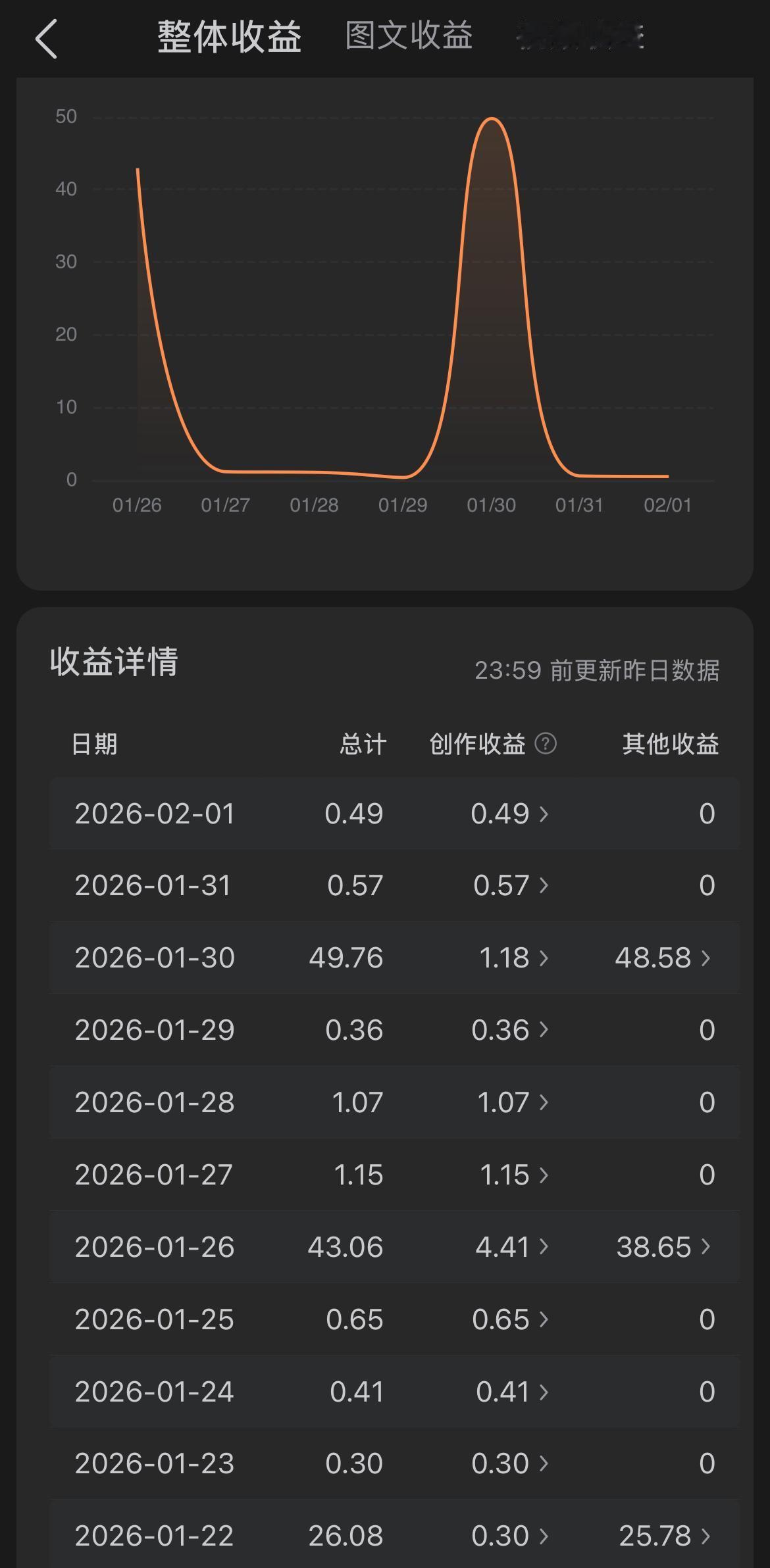Open the 创作收益 help question mark

(x=546, y=744)
